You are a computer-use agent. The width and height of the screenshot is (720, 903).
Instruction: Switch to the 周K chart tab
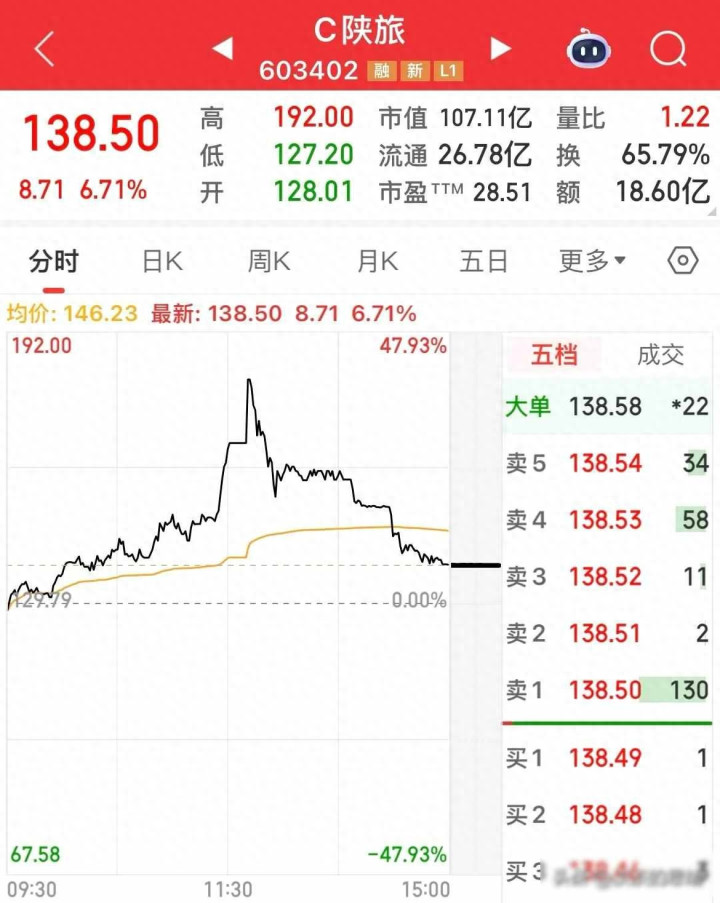pos(269,262)
